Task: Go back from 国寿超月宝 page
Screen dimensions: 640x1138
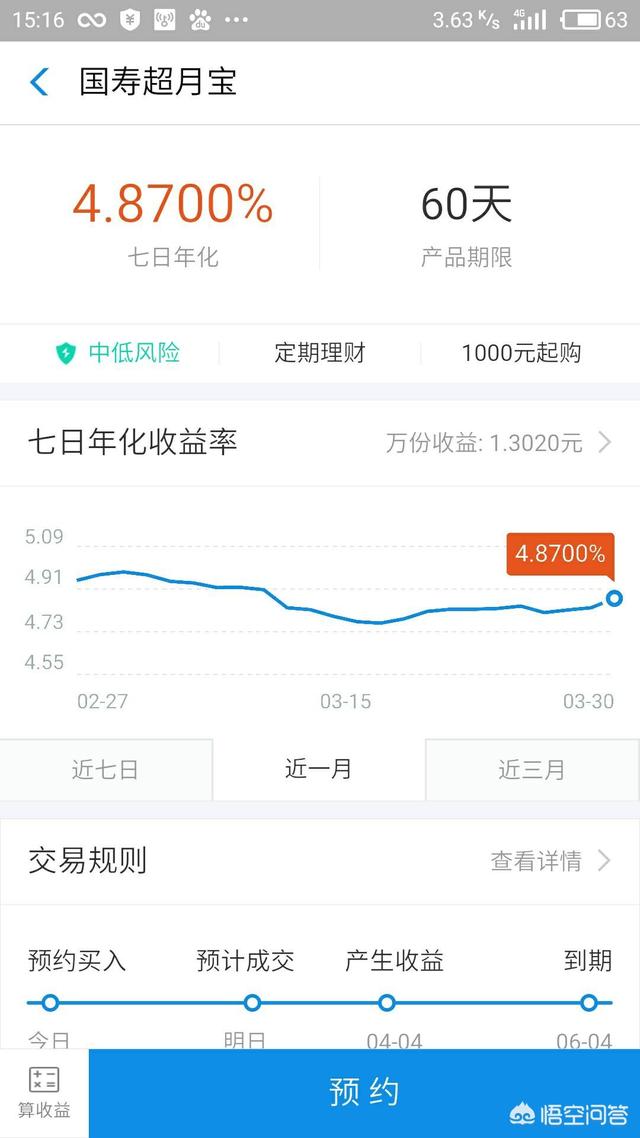Action: (39, 82)
